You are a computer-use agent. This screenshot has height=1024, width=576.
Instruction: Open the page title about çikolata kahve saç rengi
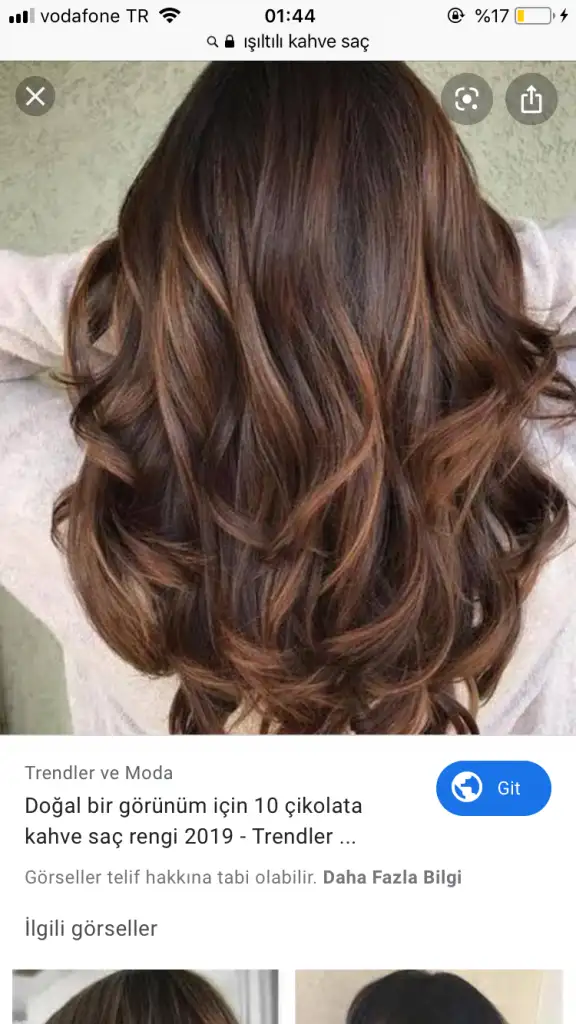click(x=193, y=821)
